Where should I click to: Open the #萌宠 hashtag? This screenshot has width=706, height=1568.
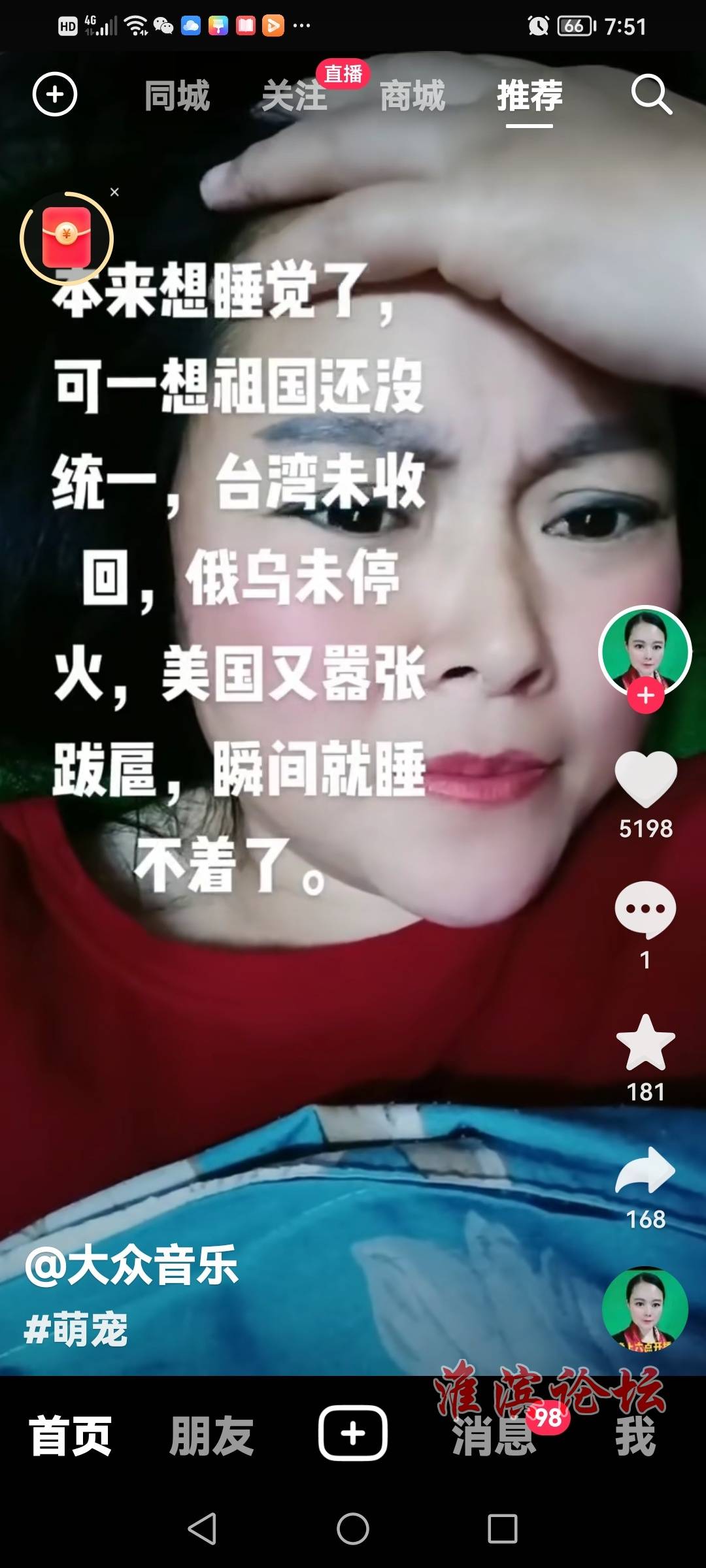(76, 1328)
